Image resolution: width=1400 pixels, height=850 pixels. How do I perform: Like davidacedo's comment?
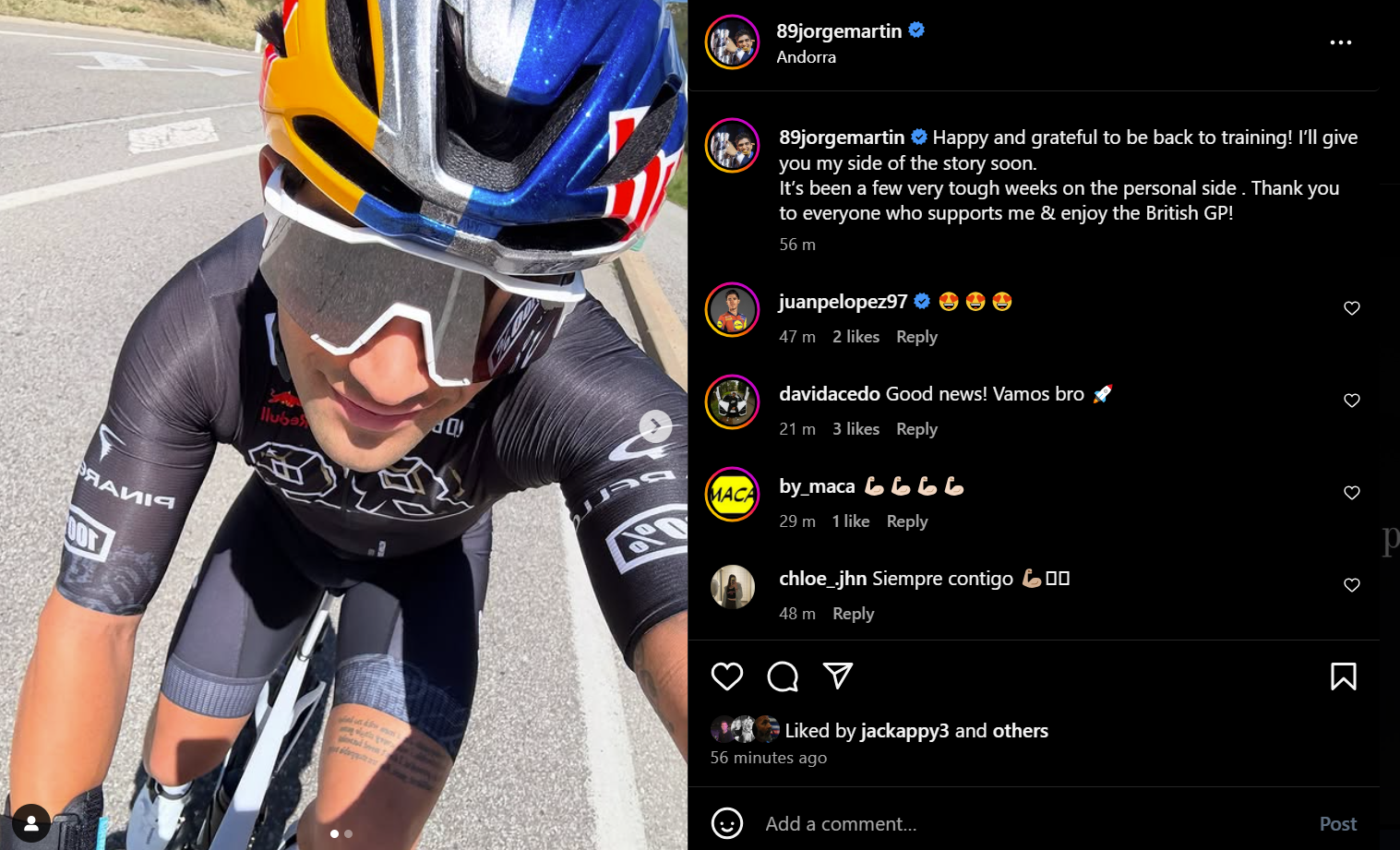coord(1351,401)
